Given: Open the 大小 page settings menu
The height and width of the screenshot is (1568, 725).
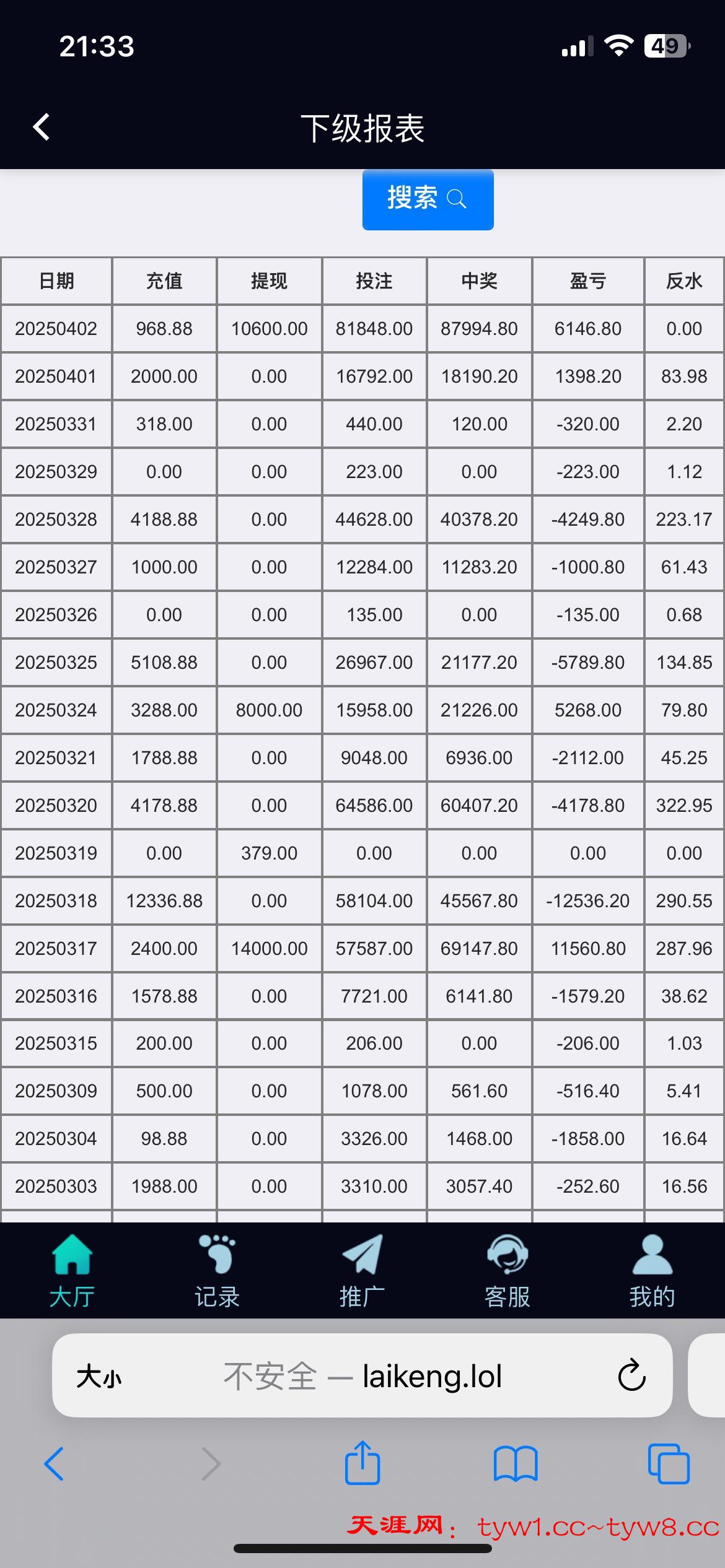Looking at the screenshot, I should pyautogui.click(x=99, y=1377).
